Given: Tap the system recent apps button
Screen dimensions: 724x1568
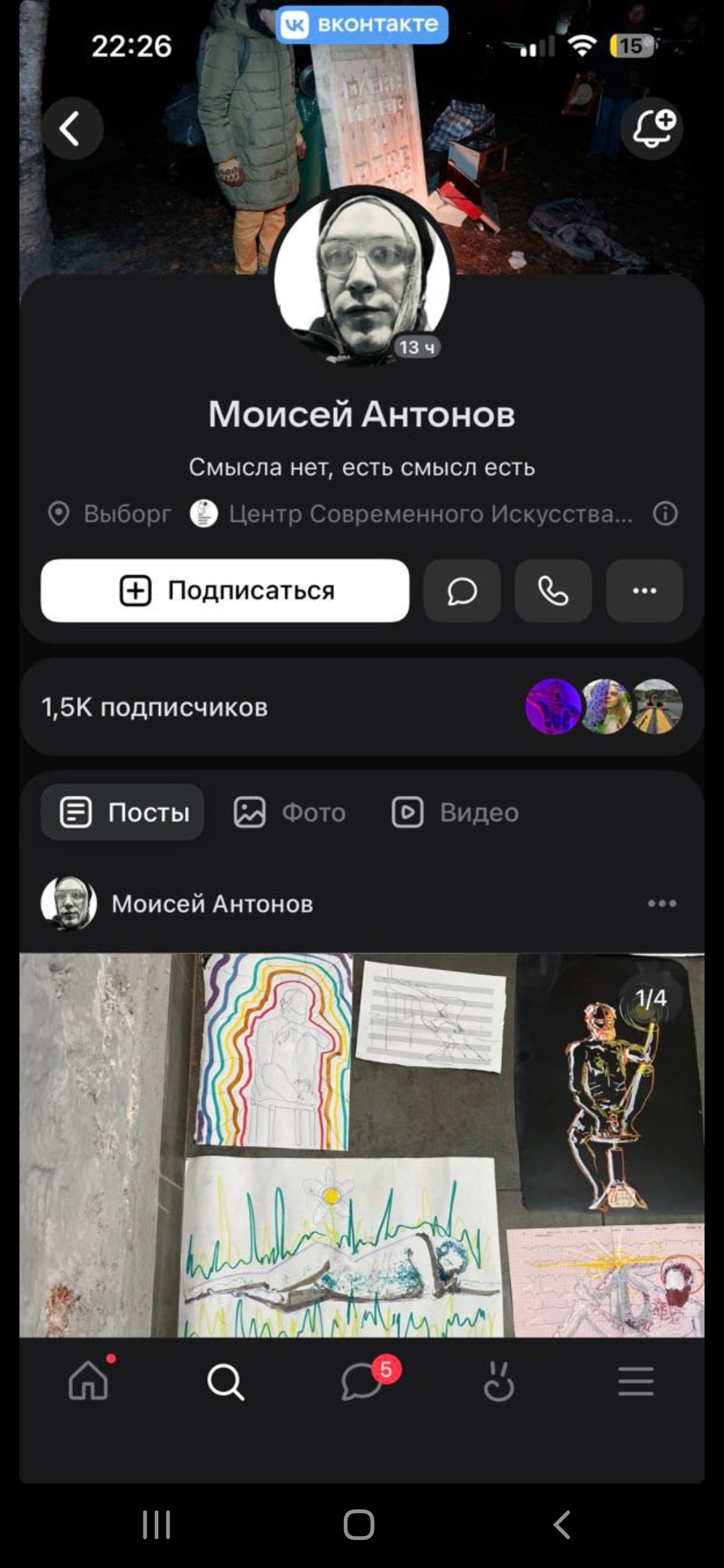Looking at the screenshot, I should (x=157, y=1525).
